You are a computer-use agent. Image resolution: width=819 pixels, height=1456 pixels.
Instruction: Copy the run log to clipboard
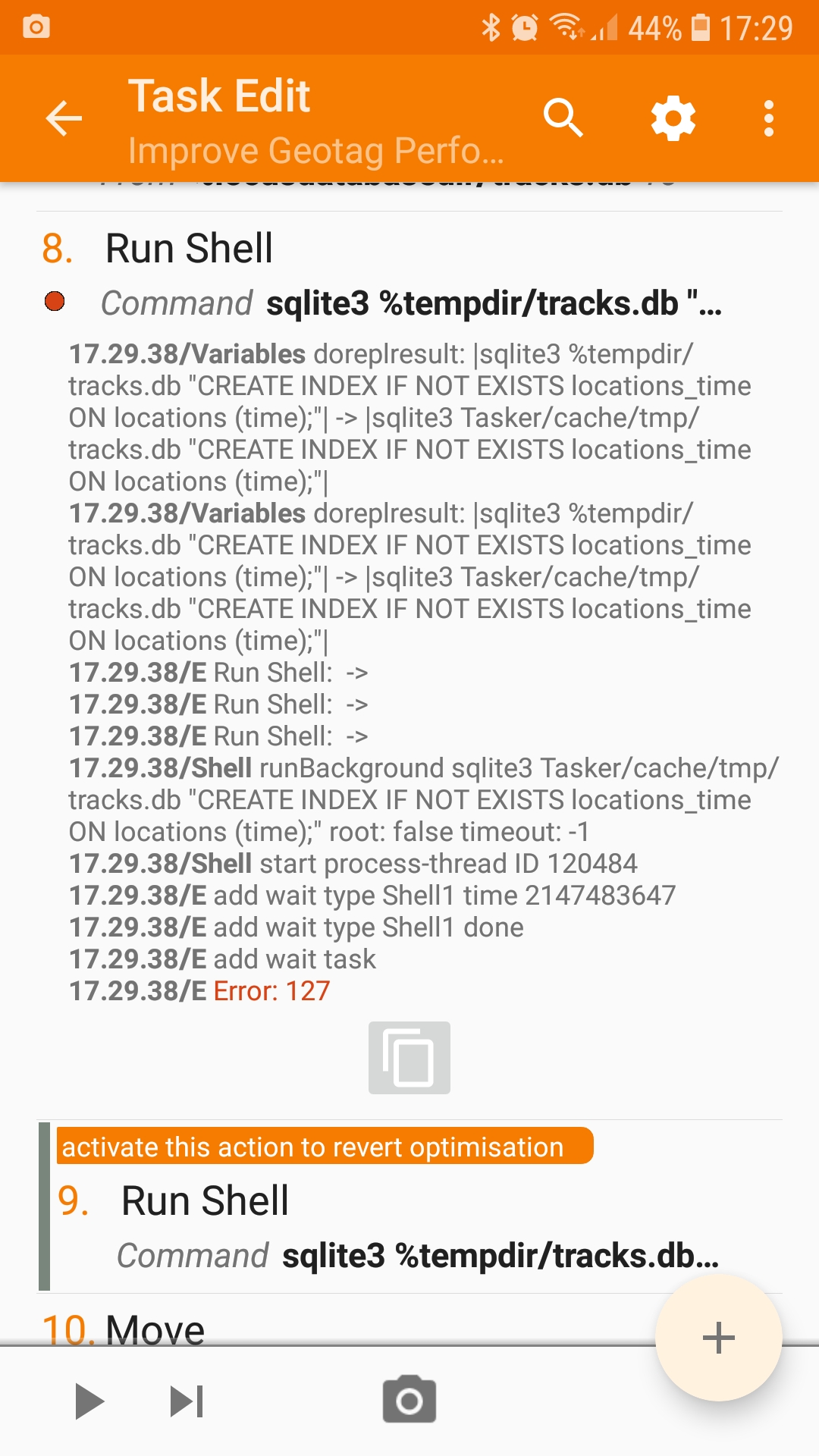[409, 1058]
